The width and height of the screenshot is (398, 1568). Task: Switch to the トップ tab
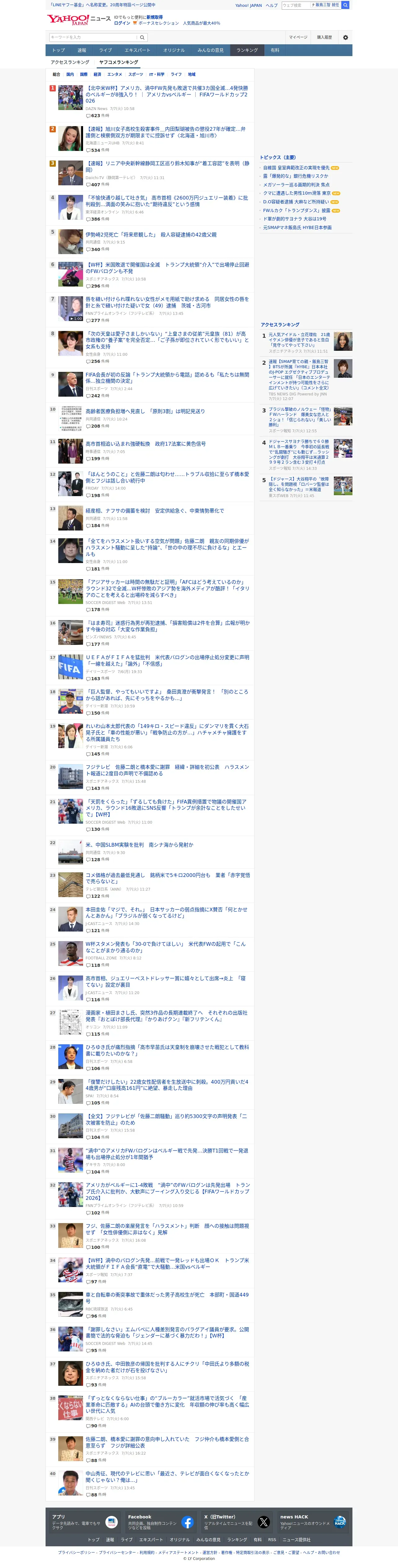pos(58,50)
